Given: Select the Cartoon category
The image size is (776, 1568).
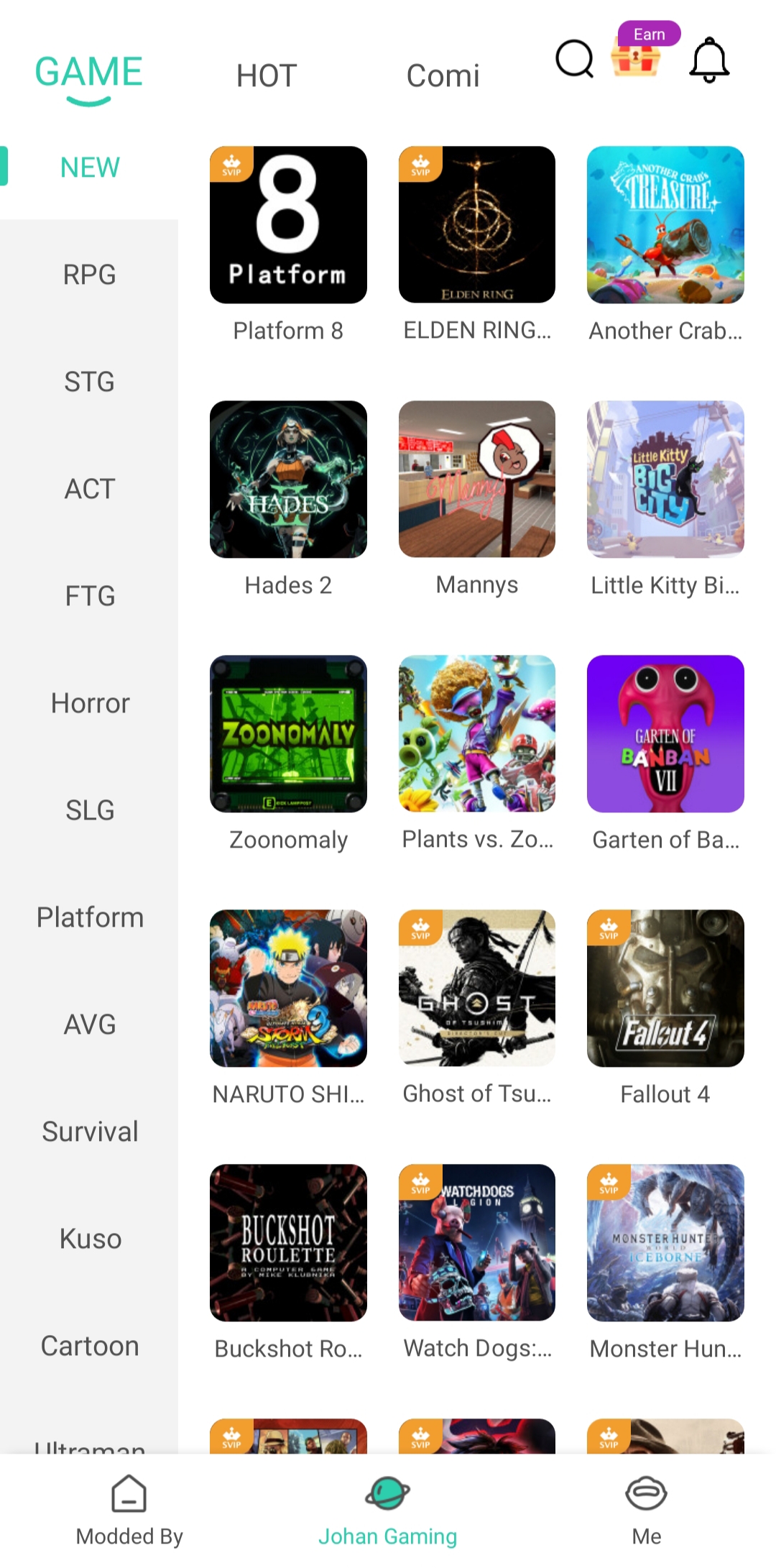Looking at the screenshot, I should point(90,1345).
